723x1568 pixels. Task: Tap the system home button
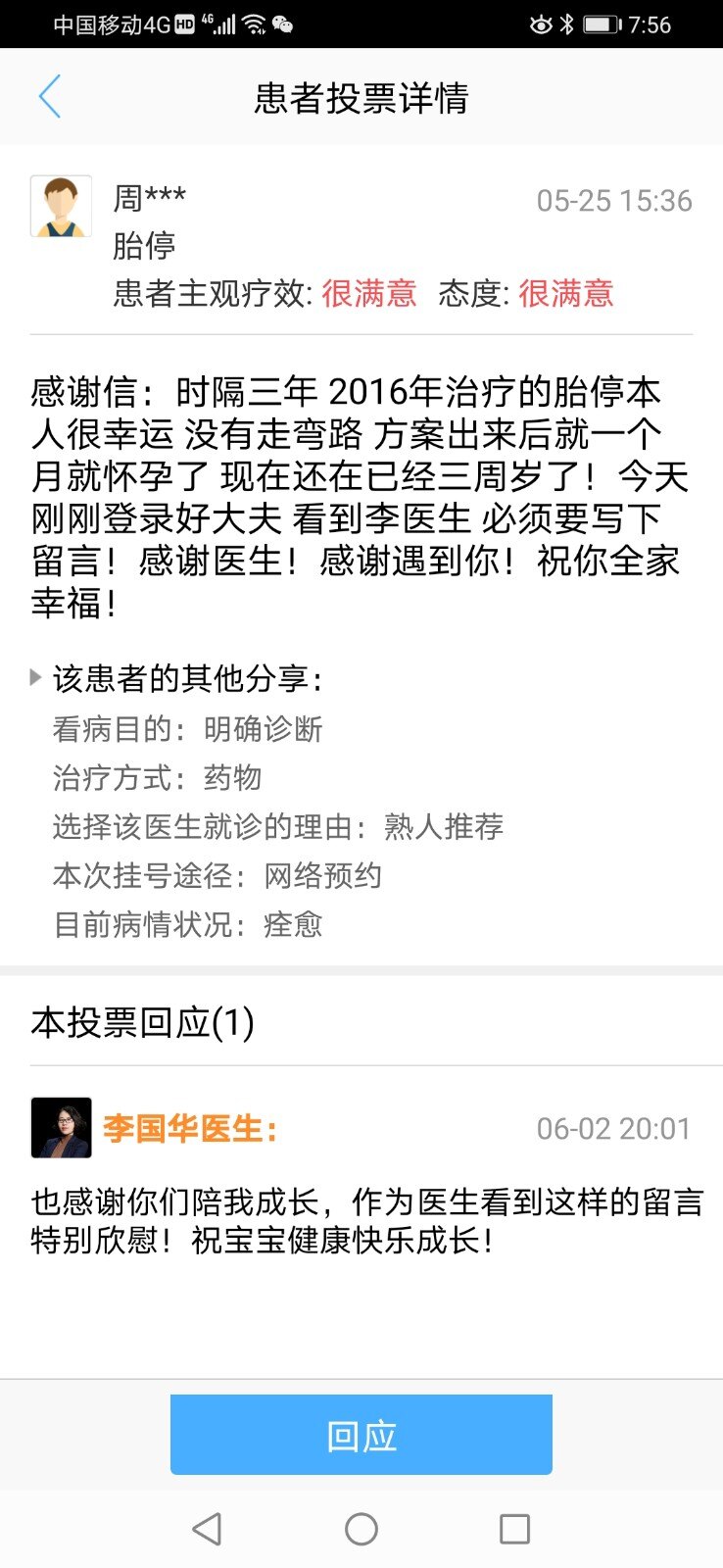361,1529
